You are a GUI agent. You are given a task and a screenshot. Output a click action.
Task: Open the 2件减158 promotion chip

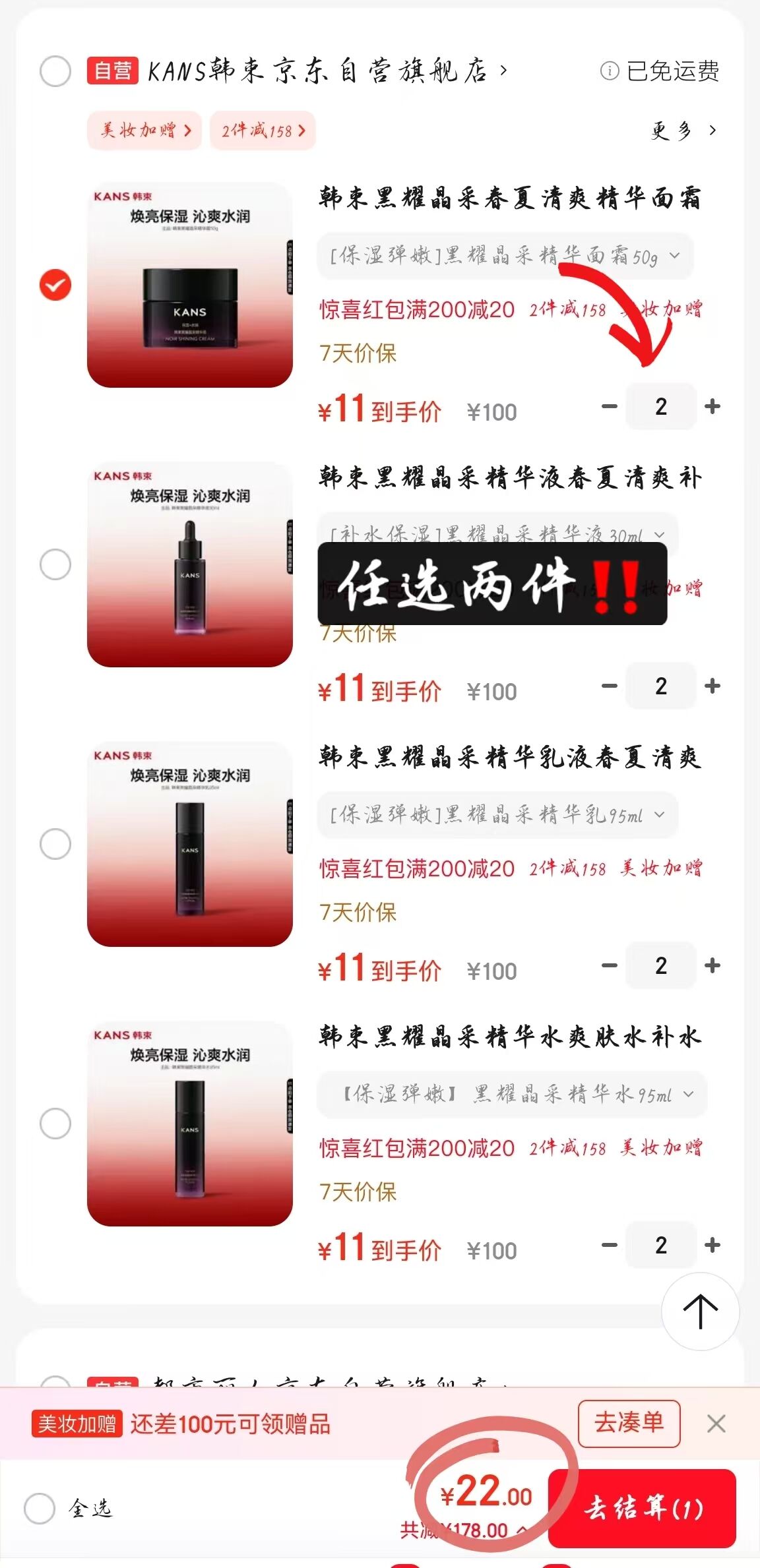tap(263, 131)
